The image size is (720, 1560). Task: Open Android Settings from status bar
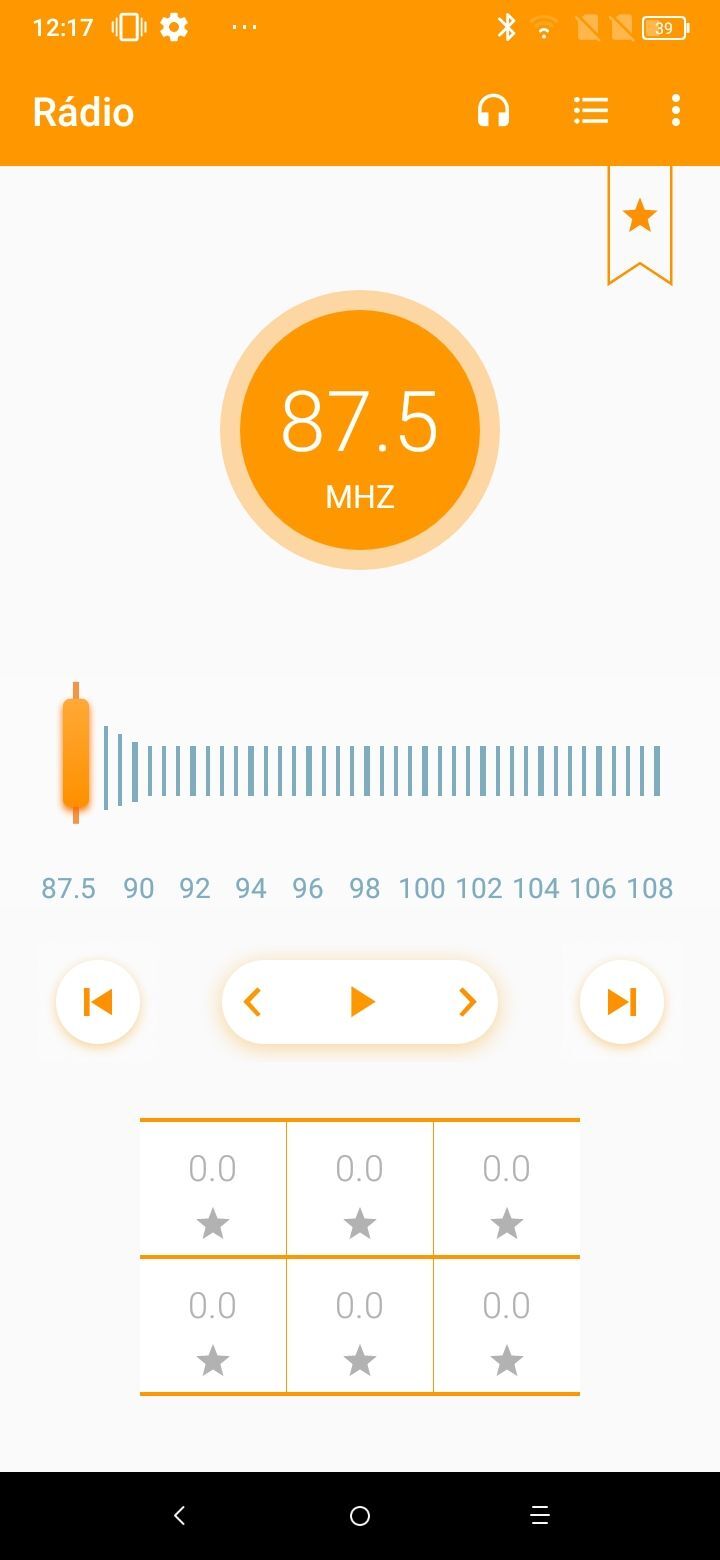tap(172, 27)
